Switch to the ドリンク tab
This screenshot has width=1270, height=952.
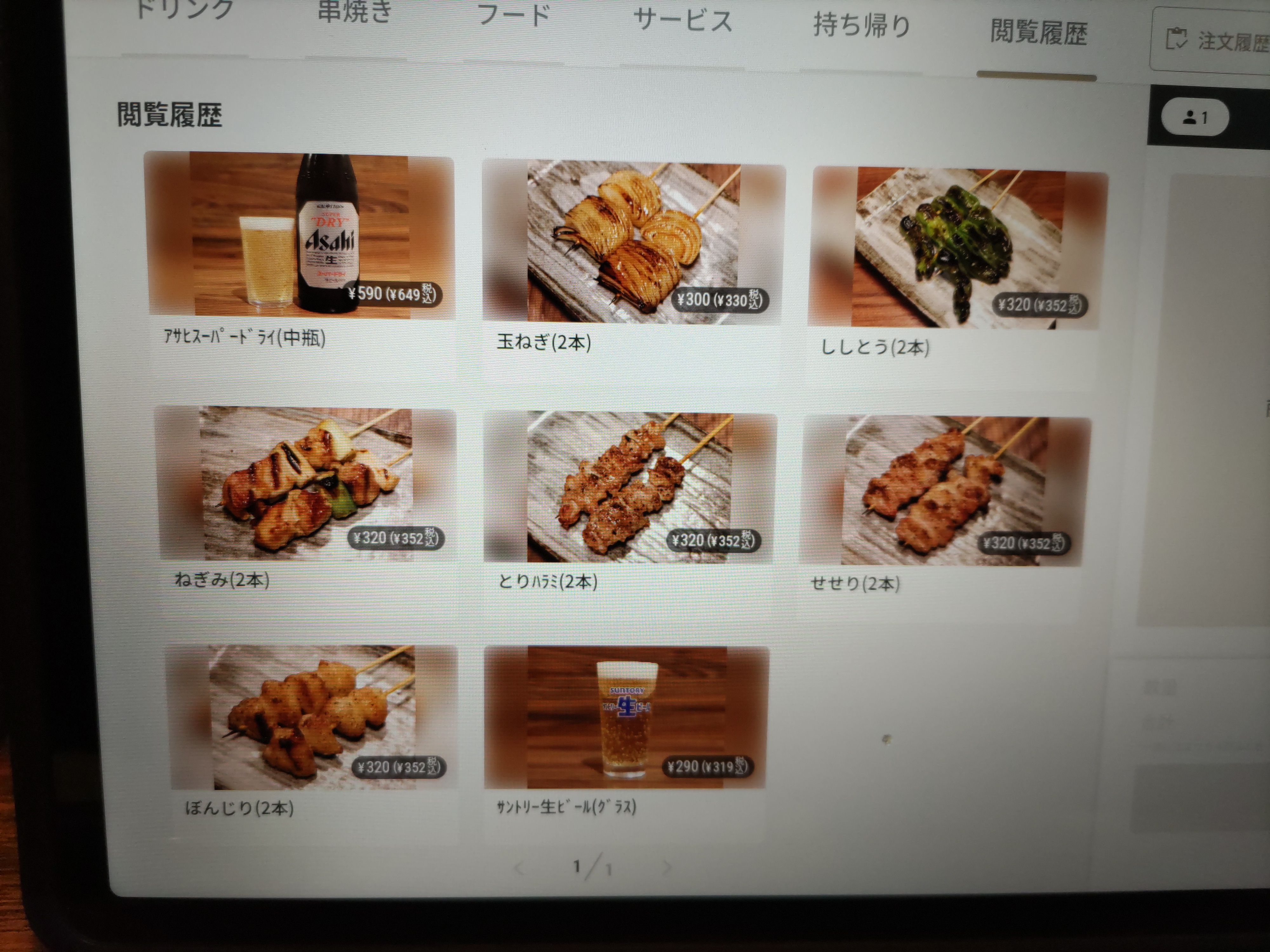[184, 11]
